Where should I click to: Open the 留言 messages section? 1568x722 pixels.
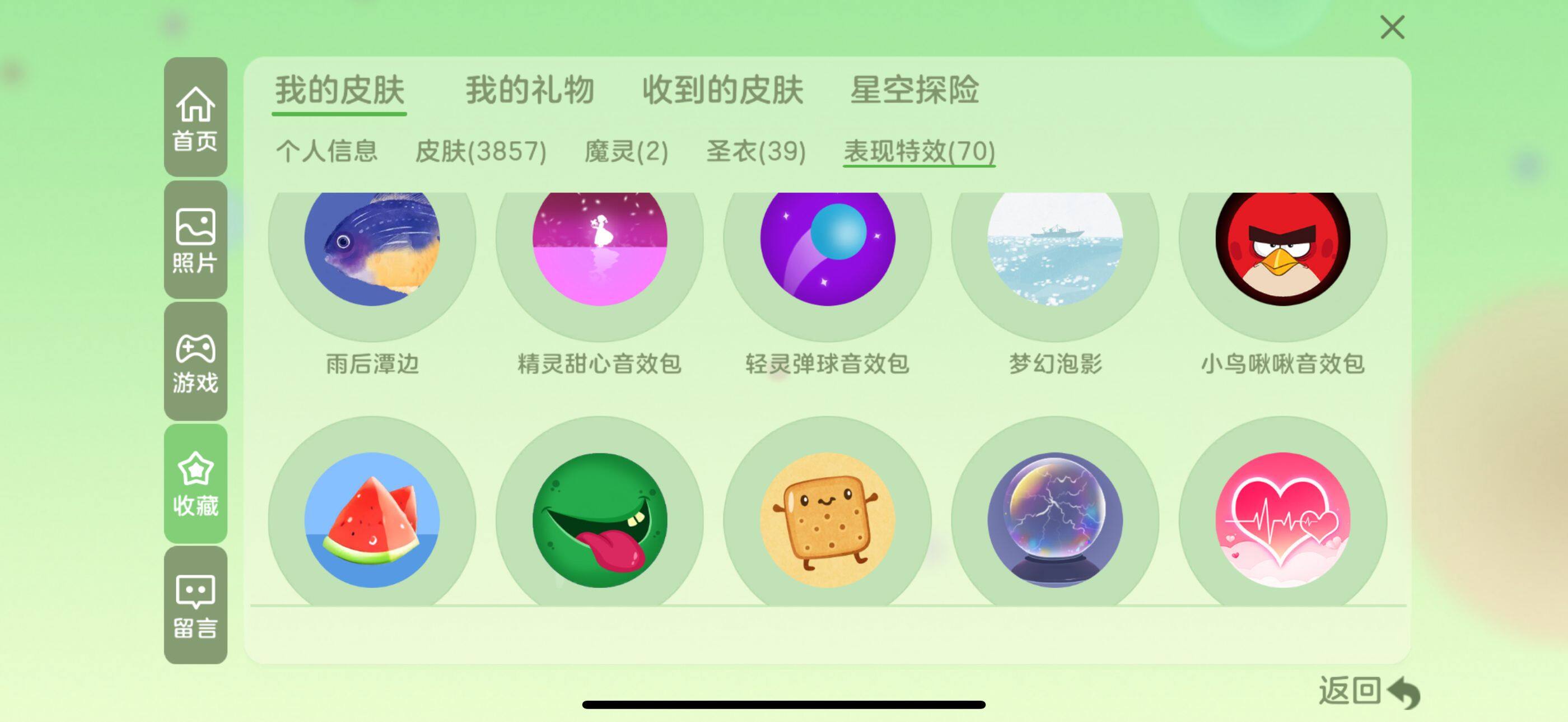(x=195, y=605)
